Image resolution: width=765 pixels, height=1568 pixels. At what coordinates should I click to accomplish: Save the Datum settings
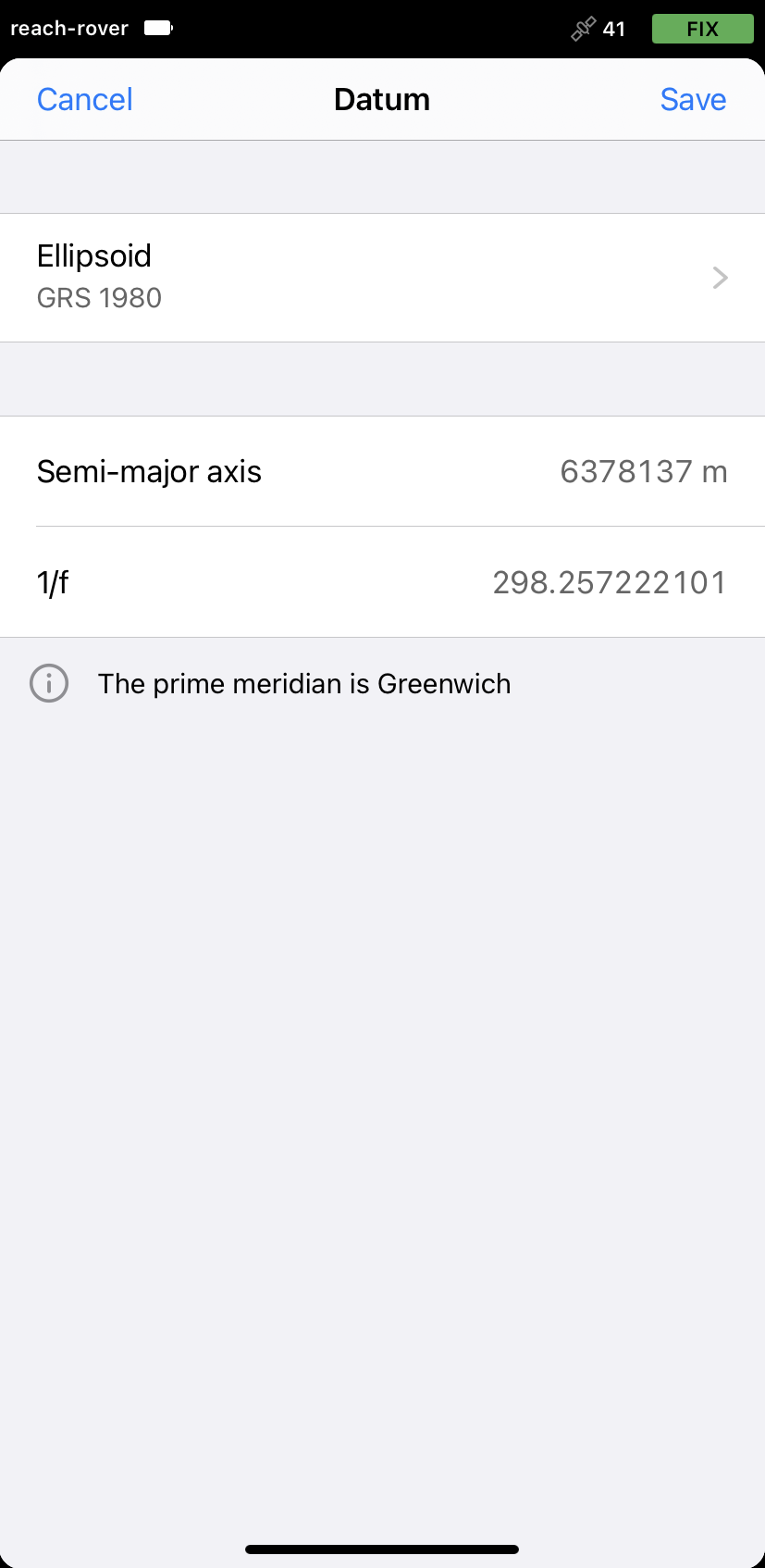click(x=693, y=99)
